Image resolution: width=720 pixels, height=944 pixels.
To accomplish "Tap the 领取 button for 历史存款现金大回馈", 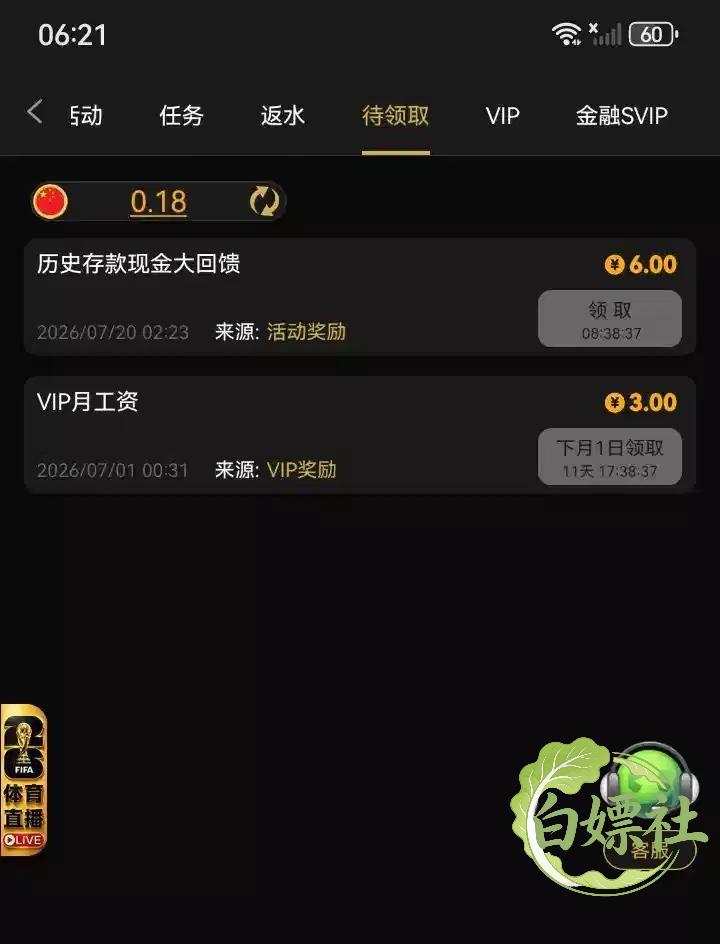I will [610, 318].
